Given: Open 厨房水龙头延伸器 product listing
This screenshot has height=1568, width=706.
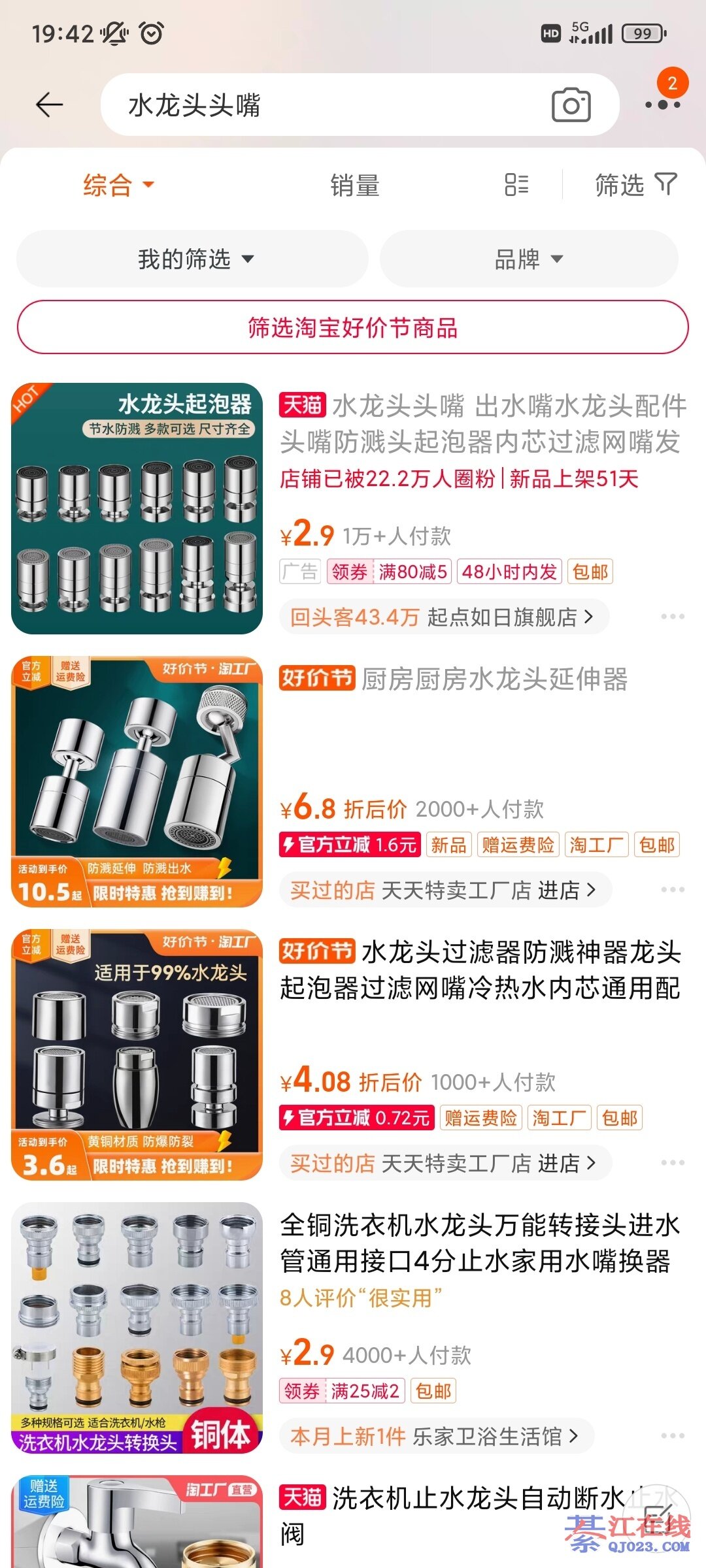Looking at the screenshot, I should pos(494,679).
